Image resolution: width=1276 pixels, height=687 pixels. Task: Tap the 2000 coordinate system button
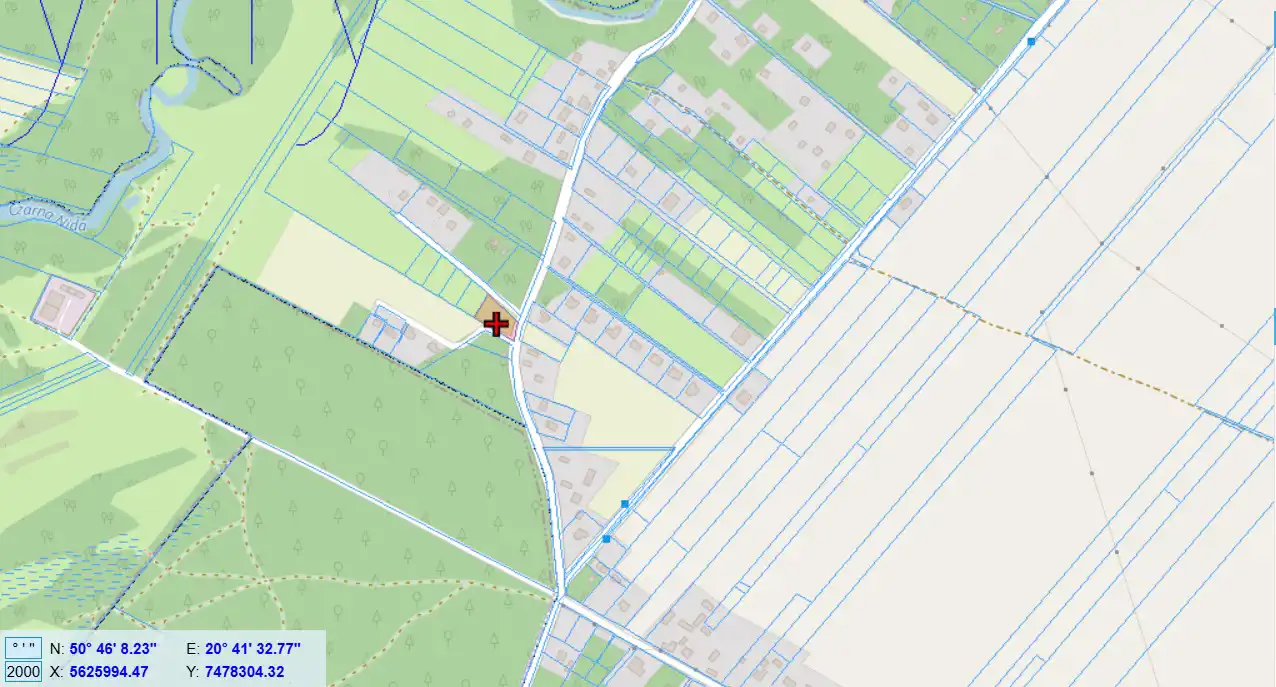tap(23, 672)
